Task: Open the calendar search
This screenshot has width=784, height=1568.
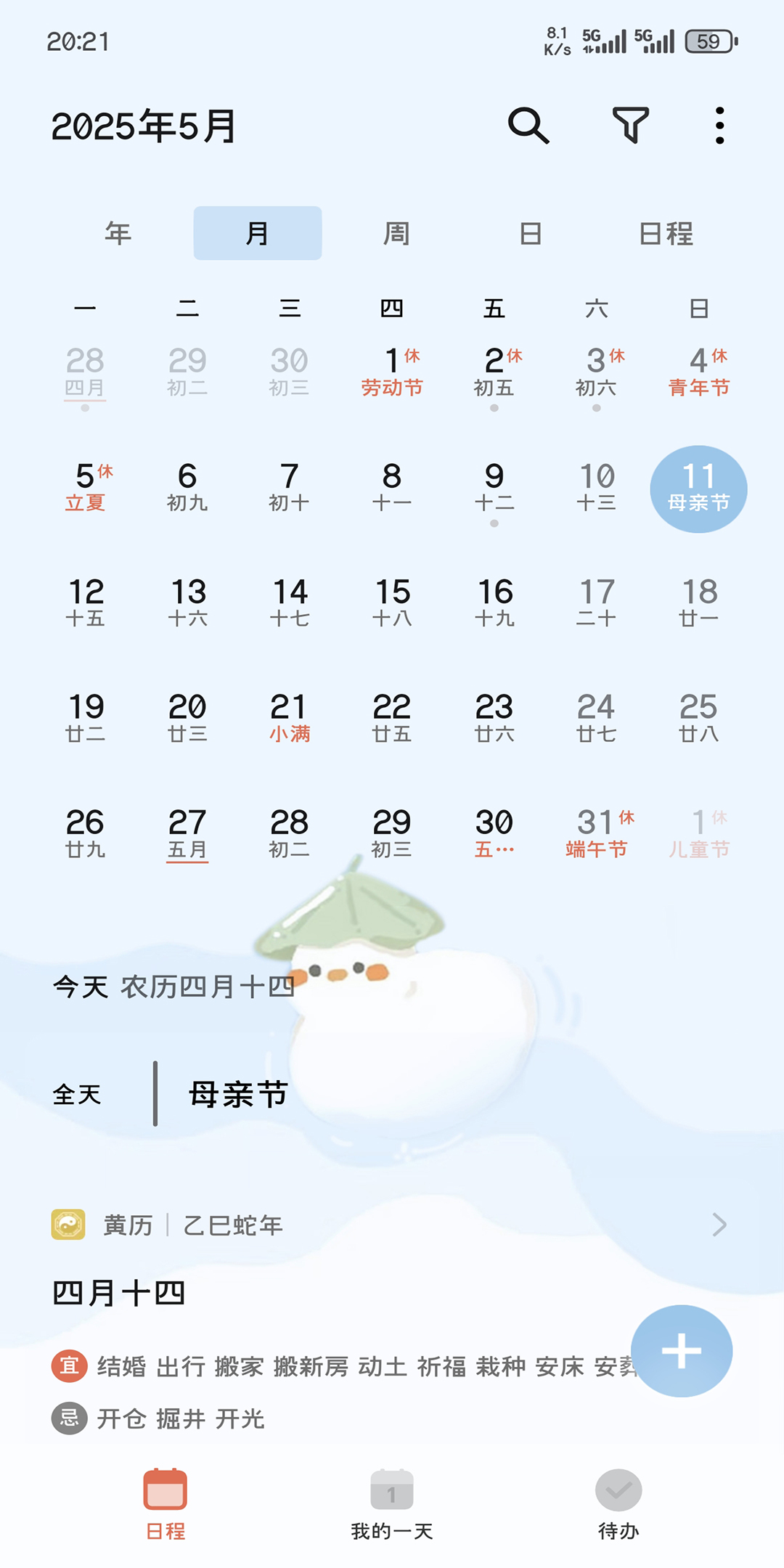Action: click(x=528, y=126)
